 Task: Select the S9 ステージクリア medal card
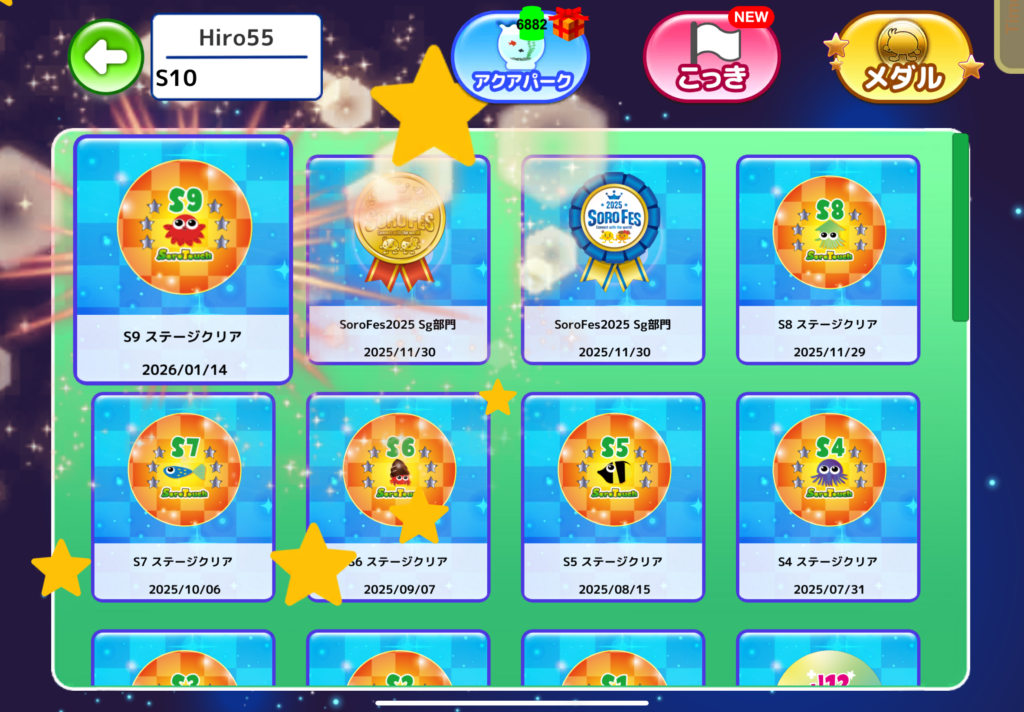(183, 260)
